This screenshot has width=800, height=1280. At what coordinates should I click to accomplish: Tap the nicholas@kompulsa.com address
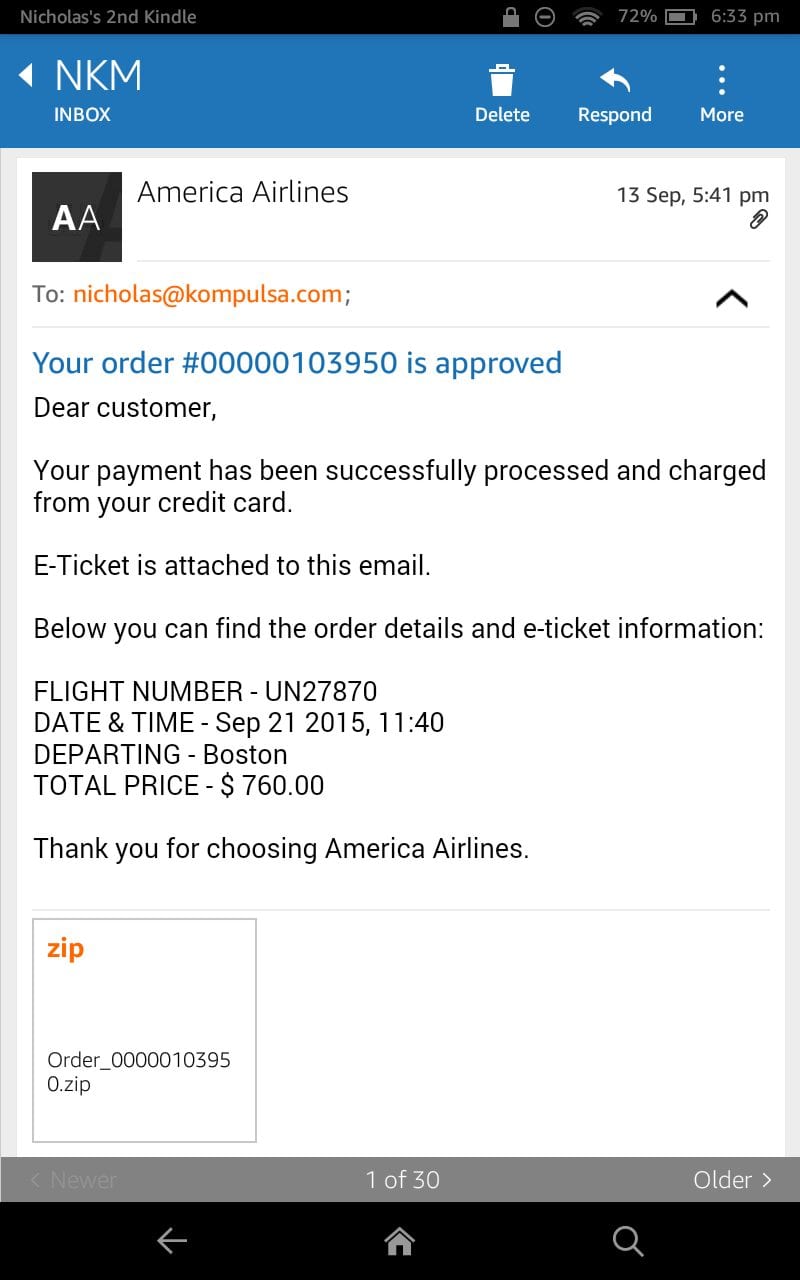208,294
